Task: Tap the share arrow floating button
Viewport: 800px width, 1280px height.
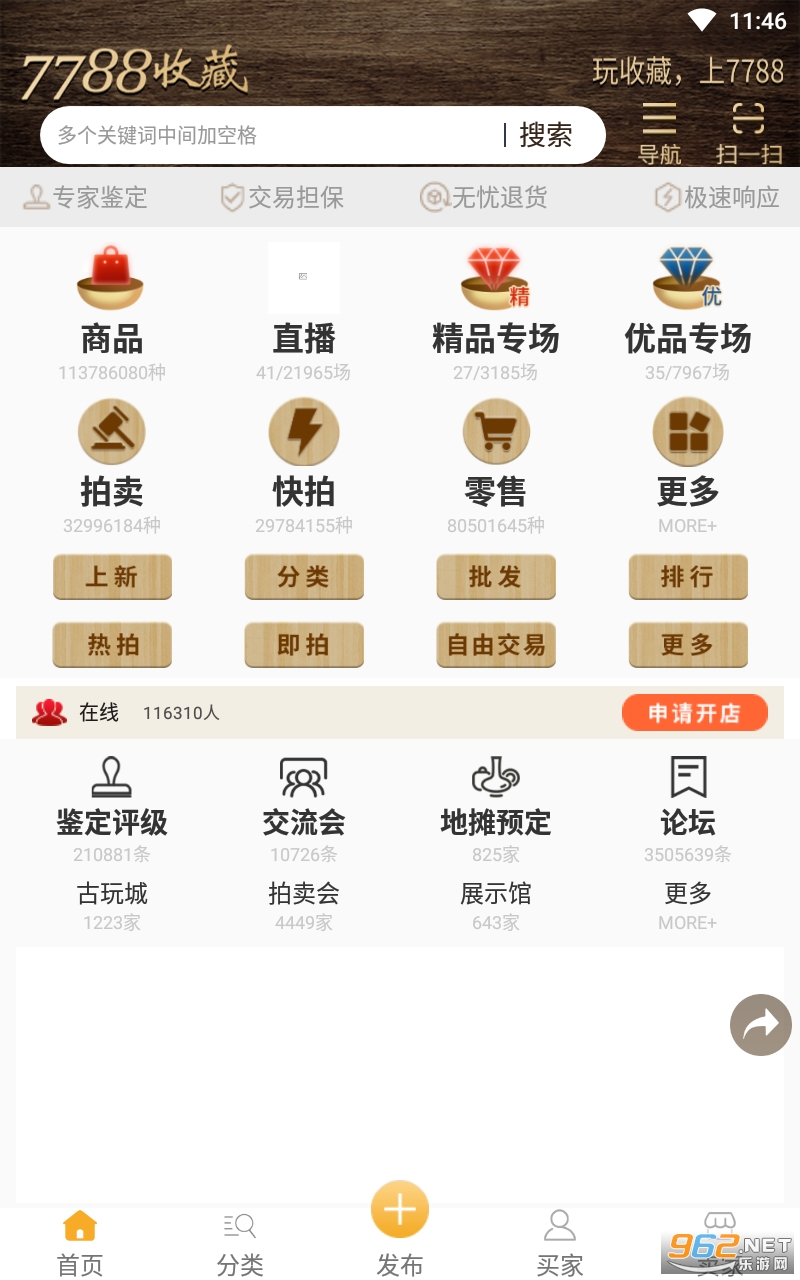Action: (761, 1025)
